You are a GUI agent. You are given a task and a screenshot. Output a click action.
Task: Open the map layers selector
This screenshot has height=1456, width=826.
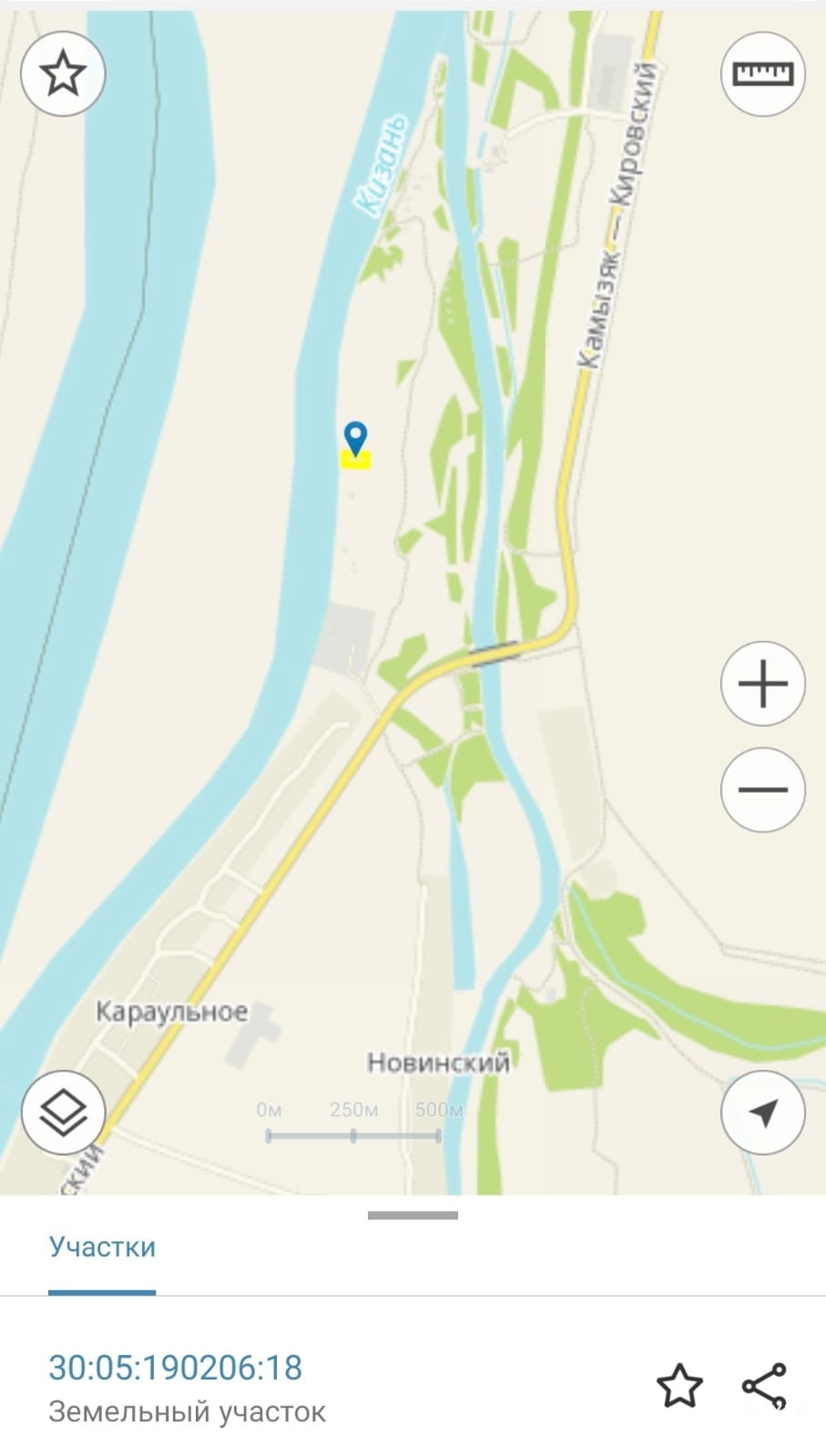(x=63, y=1113)
